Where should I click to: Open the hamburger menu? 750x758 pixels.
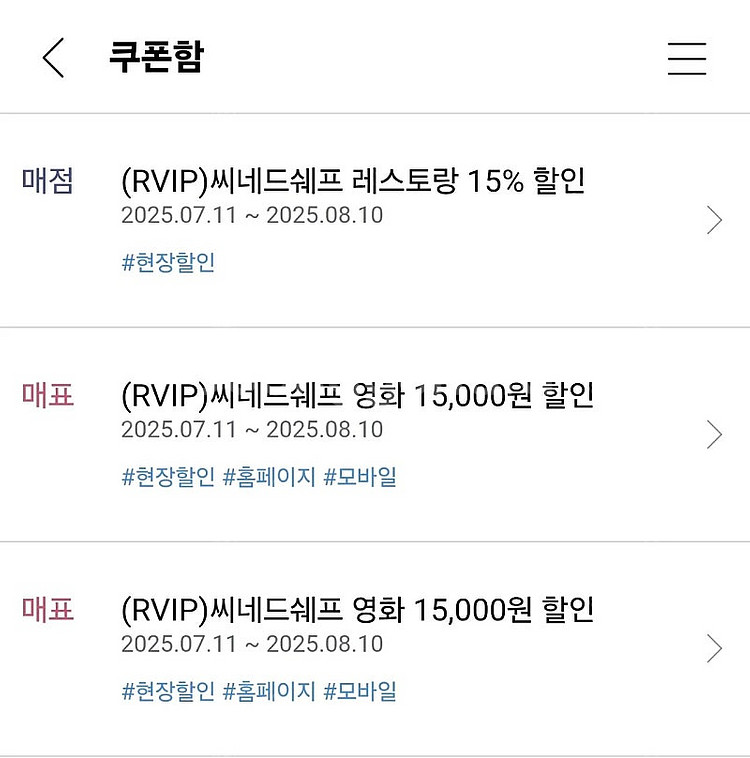(687, 58)
